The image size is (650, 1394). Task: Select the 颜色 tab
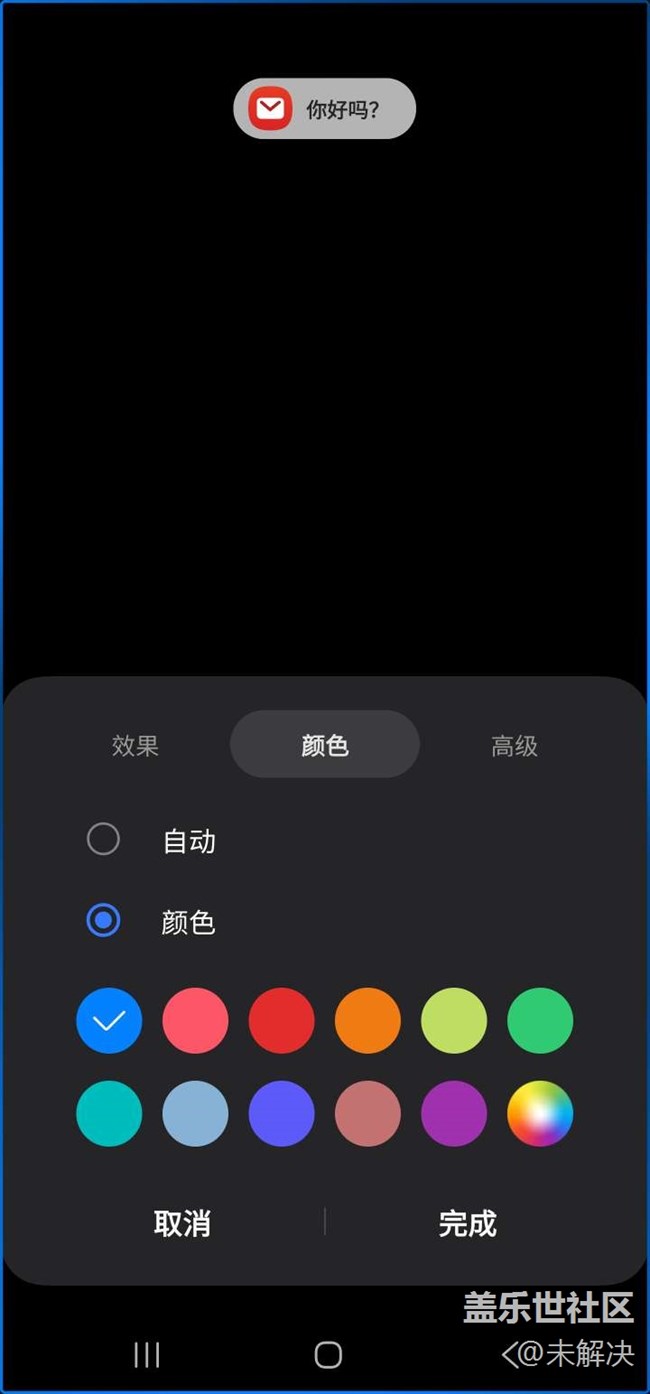tap(325, 745)
